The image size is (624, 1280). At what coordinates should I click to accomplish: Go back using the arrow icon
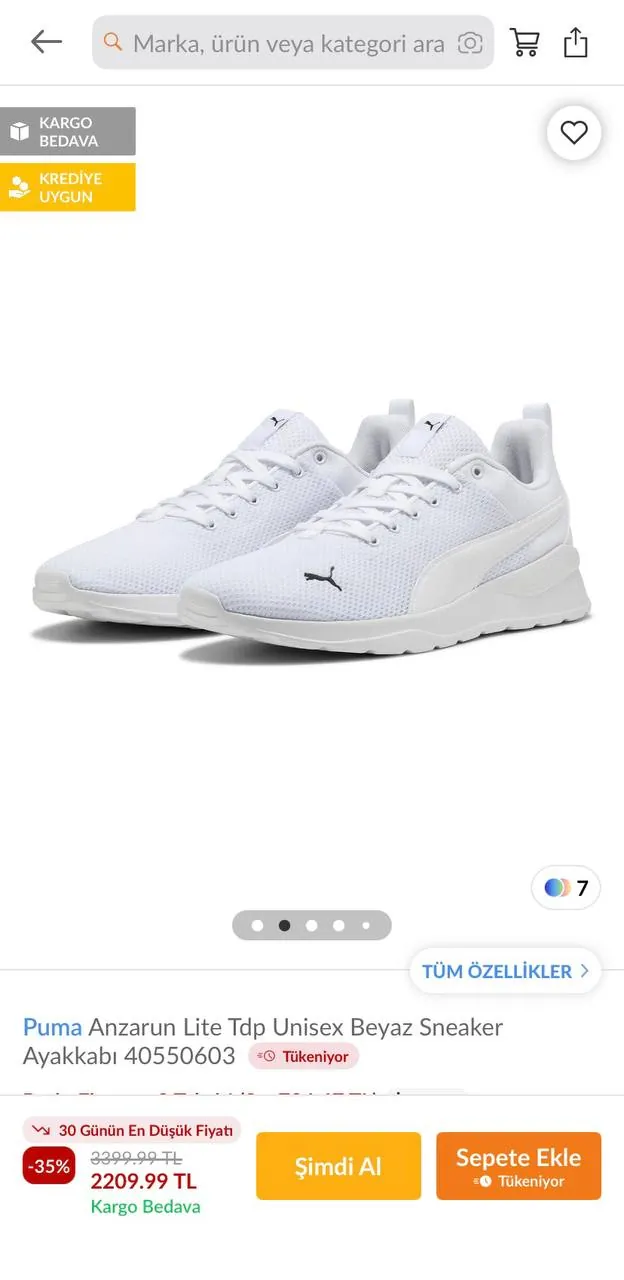[x=46, y=42]
